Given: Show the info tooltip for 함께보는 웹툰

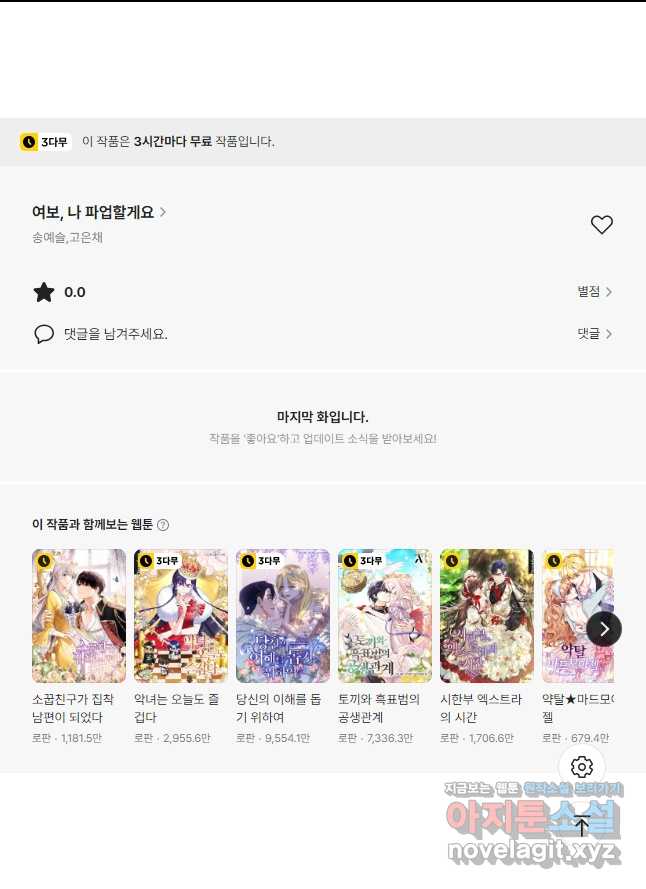Looking at the screenshot, I should pyautogui.click(x=163, y=525).
